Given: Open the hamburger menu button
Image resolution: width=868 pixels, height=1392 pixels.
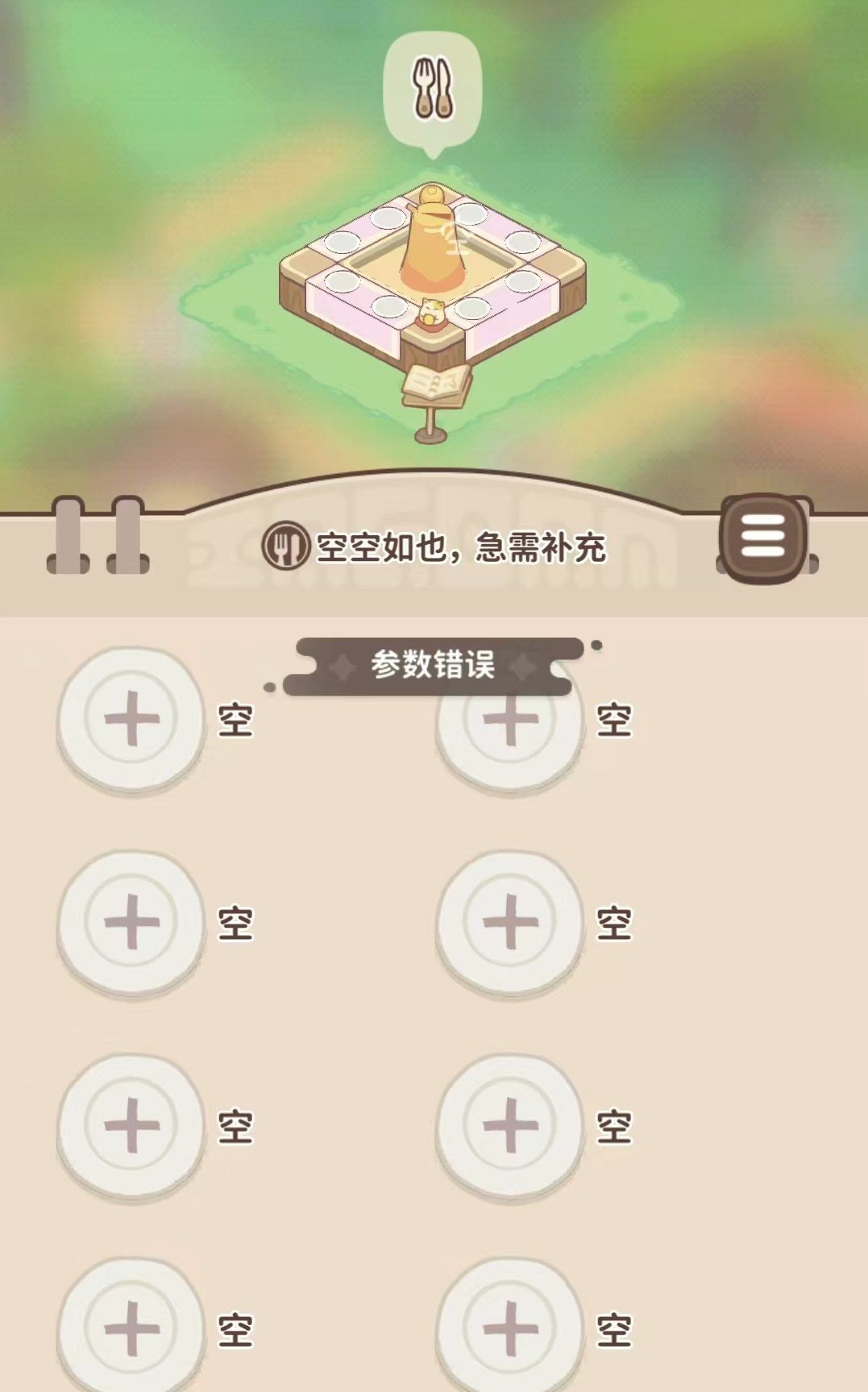Looking at the screenshot, I should coord(762,538).
